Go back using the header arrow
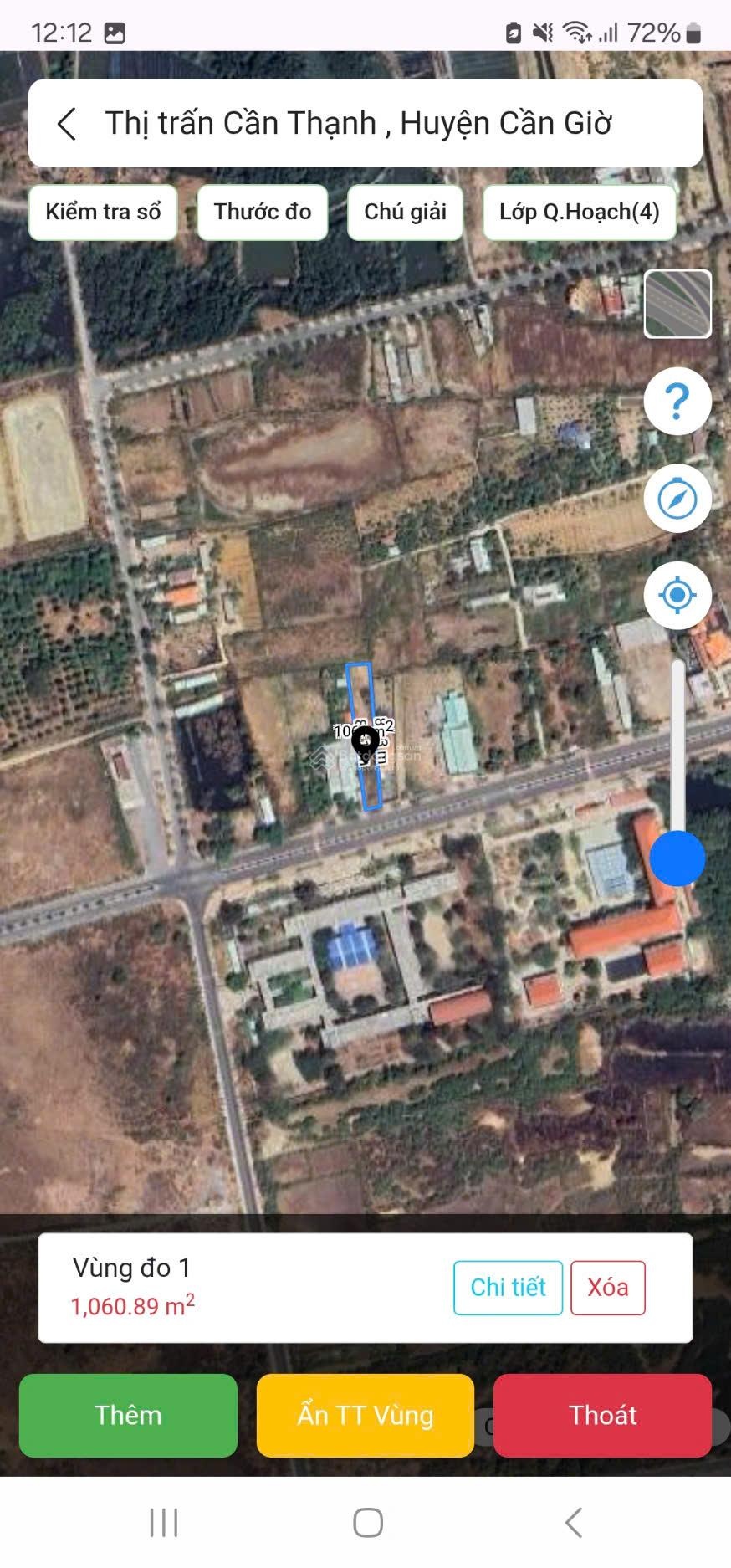 pos(67,124)
